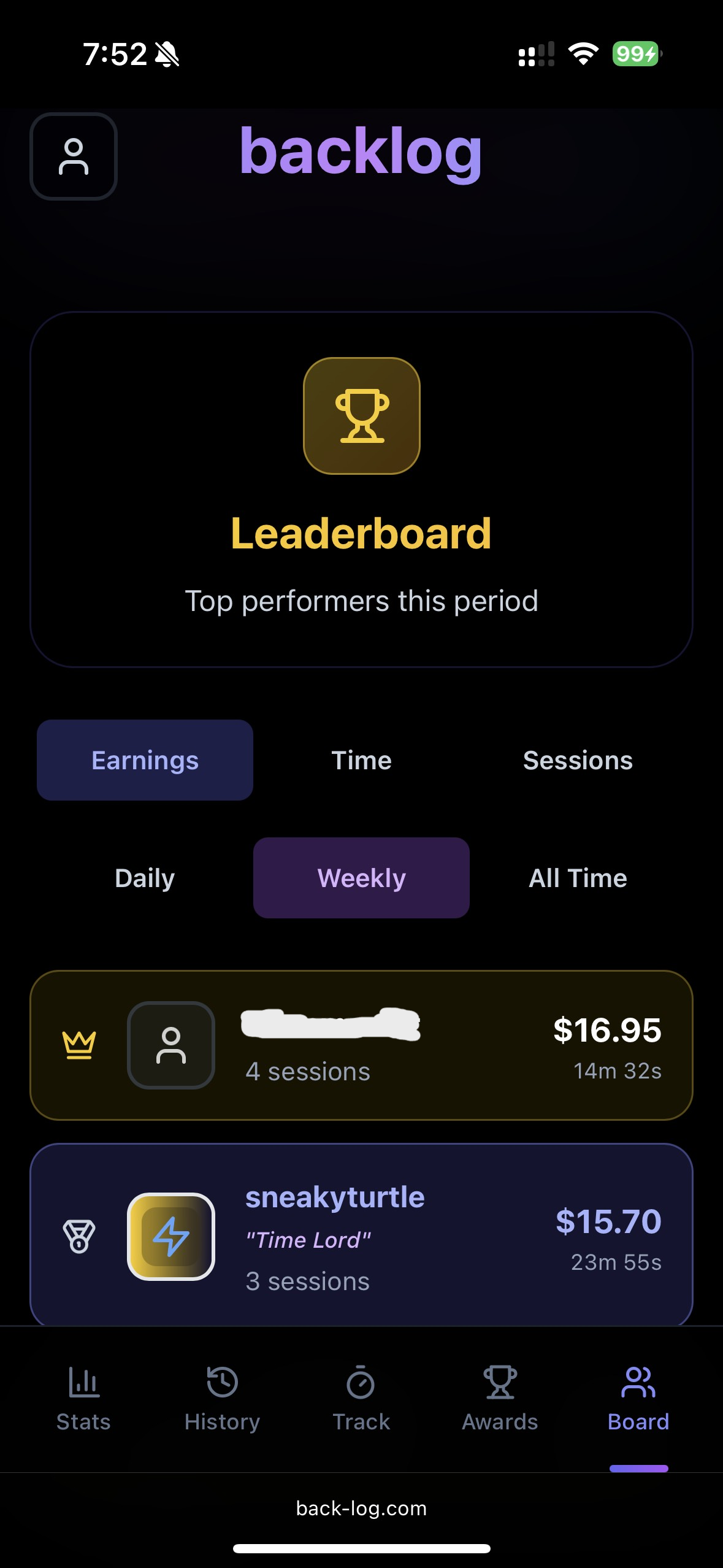Switch period to Daily
The image size is (723, 1568).
[145, 878]
